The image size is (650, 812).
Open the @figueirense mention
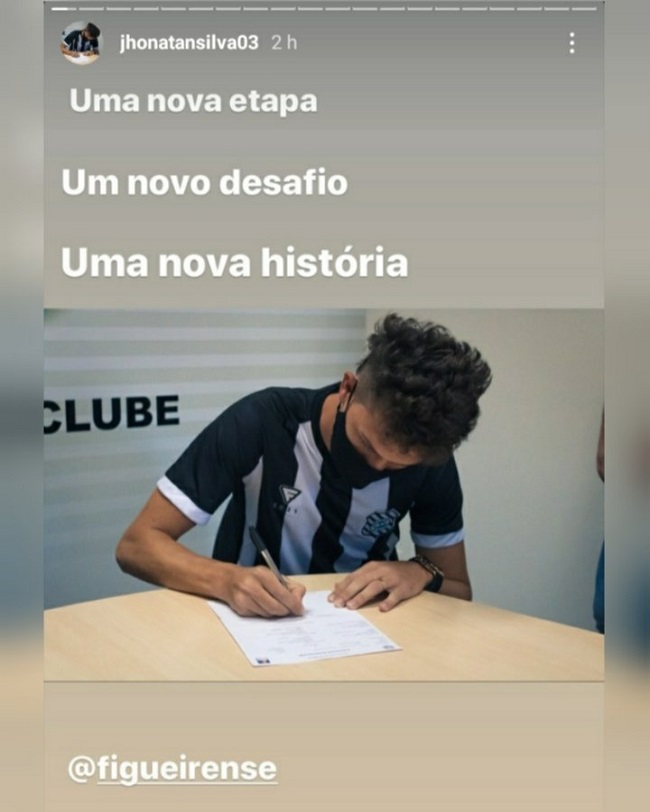coord(172,769)
